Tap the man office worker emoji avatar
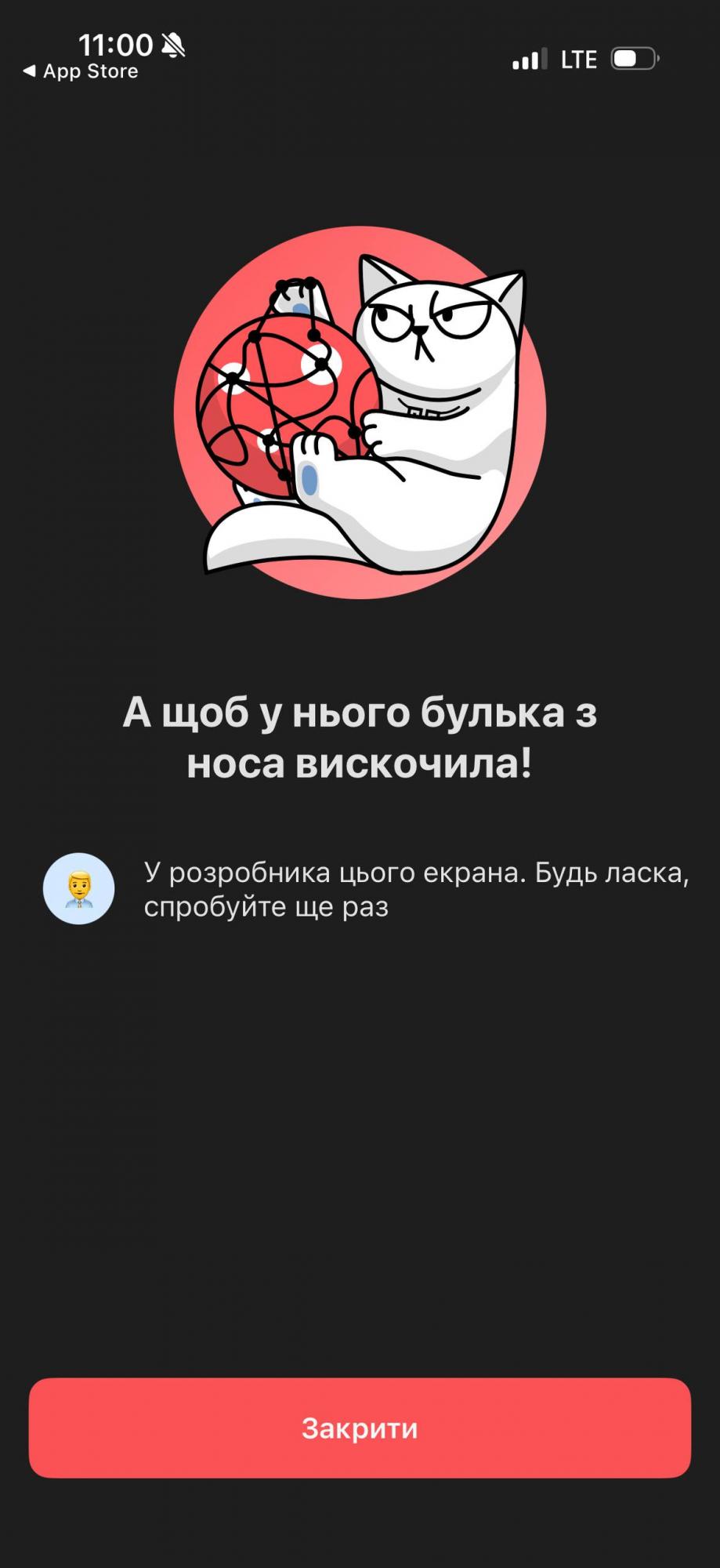This screenshot has height=1568, width=720. click(78, 889)
